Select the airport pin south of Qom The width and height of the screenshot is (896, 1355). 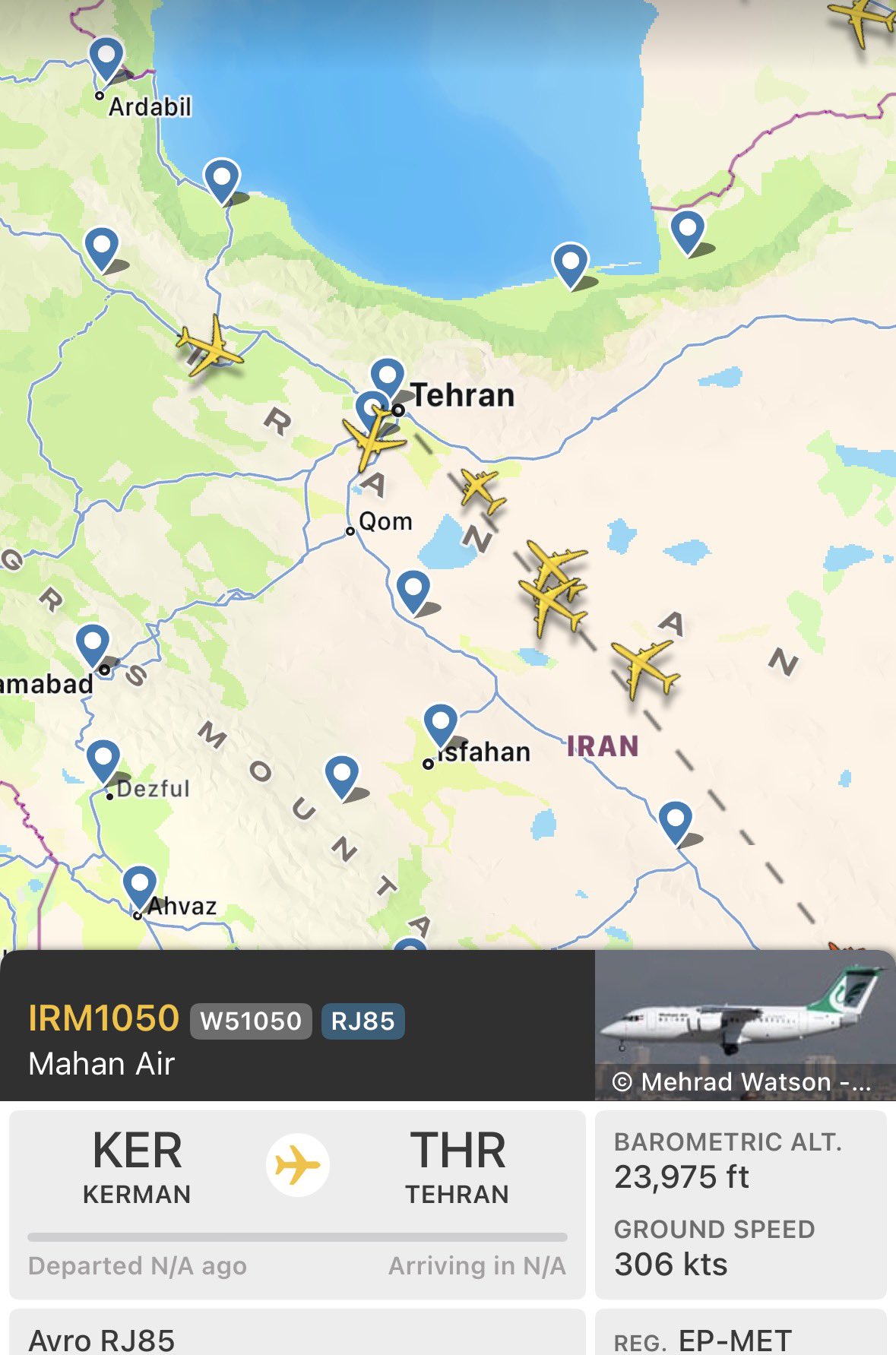tap(413, 590)
